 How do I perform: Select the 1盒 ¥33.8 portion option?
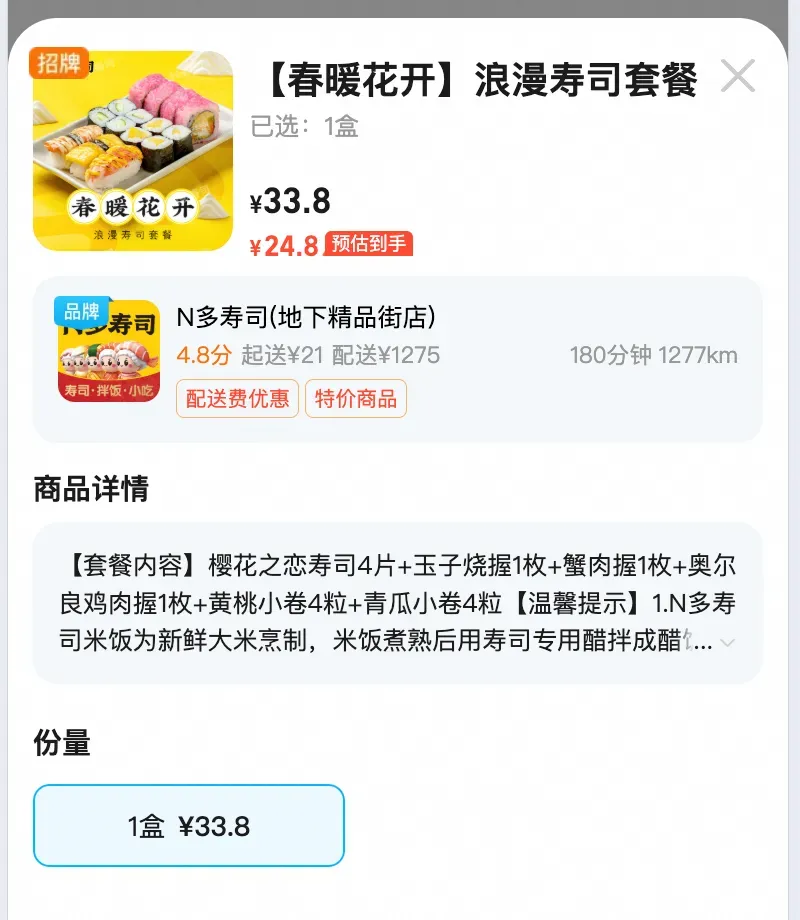pos(189,826)
